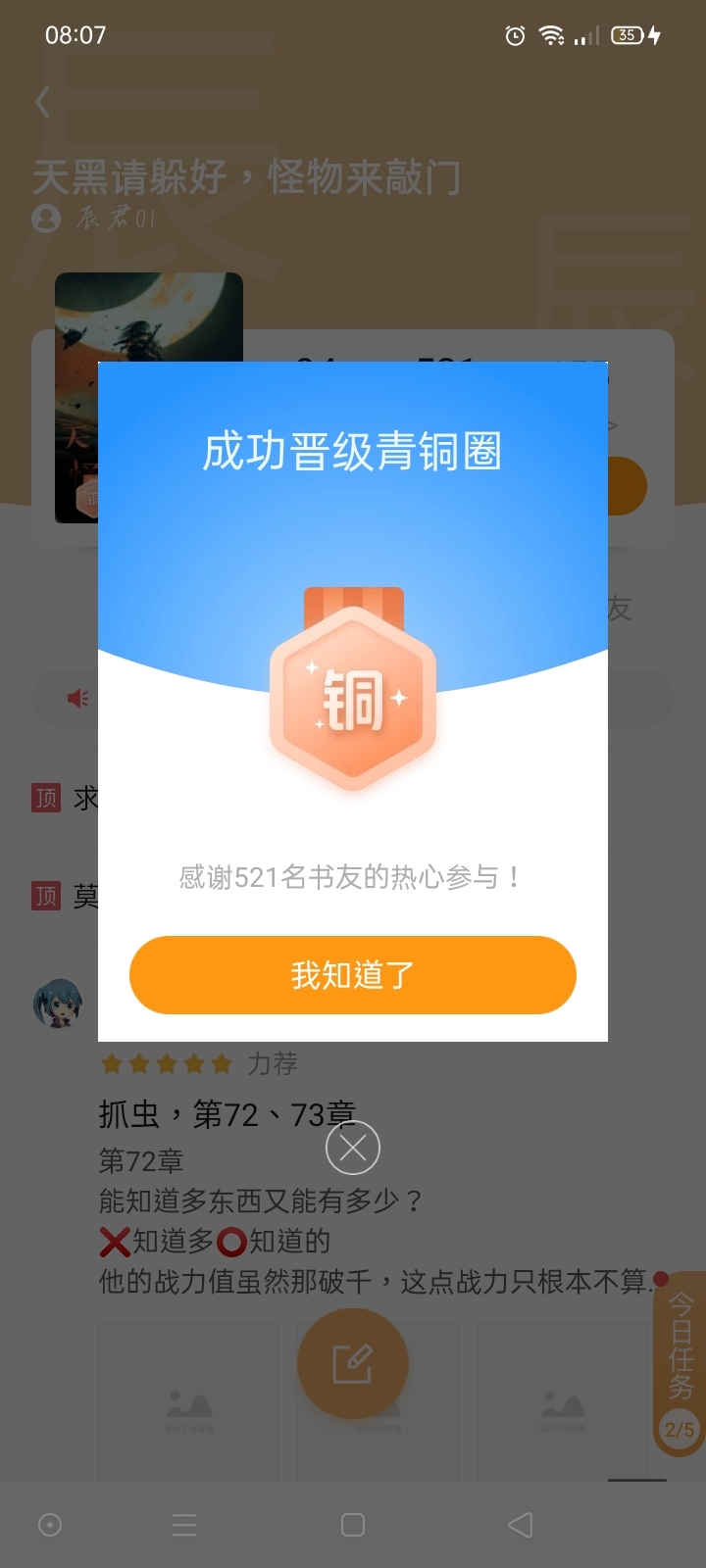This screenshot has width=706, height=1568.
Task: Tap the system back button
Action: pyautogui.click(x=521, y=1524)
